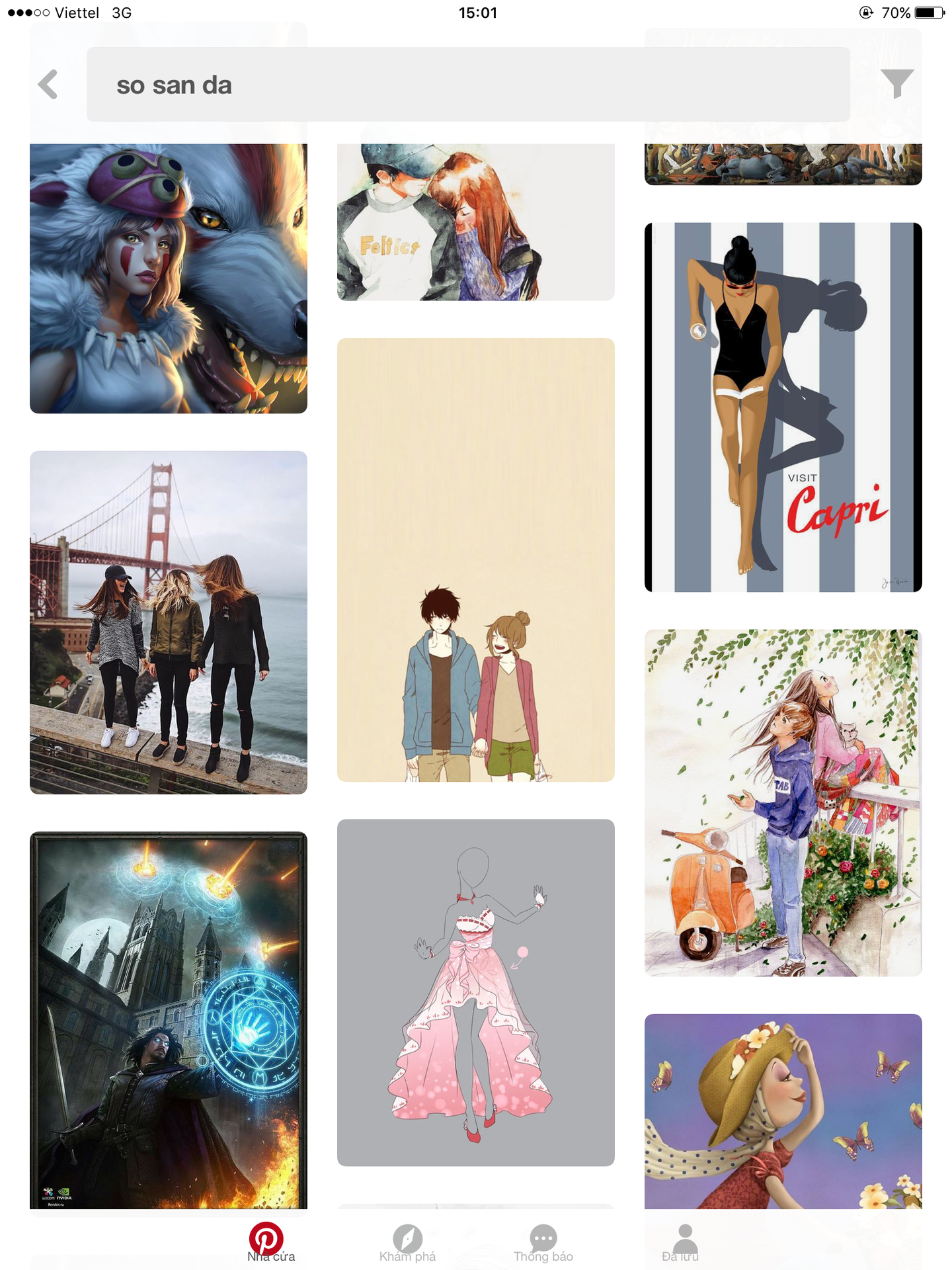Open the girl with hat and butterflies pin
Image resolution: width=952 pixels, height=1270 pixels.
click(x=783, y=1111)
